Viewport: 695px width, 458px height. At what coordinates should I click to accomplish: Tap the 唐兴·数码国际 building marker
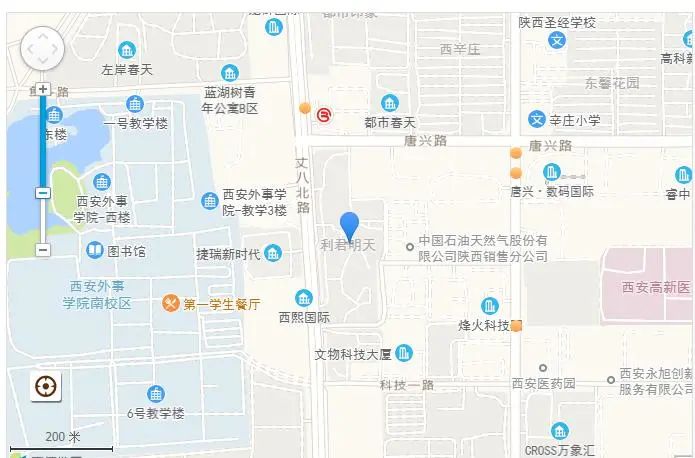point(552,172)
